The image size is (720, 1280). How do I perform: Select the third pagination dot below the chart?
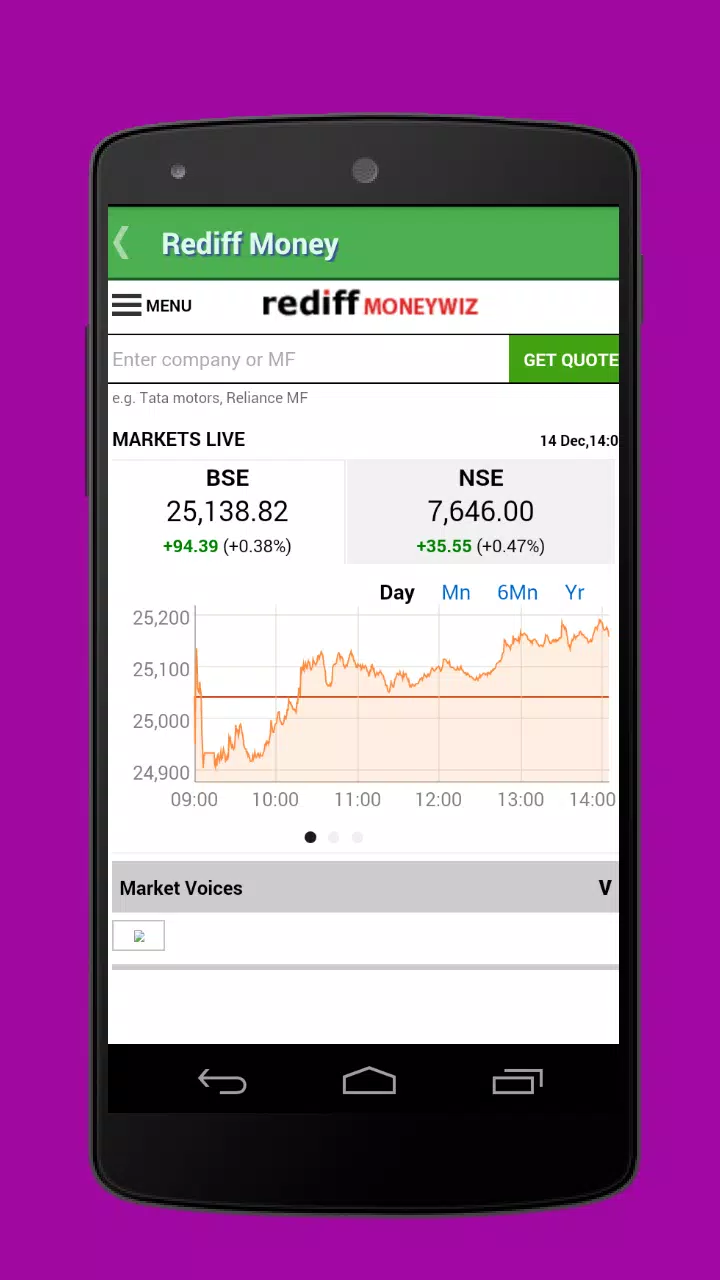(x=357, y=837)
